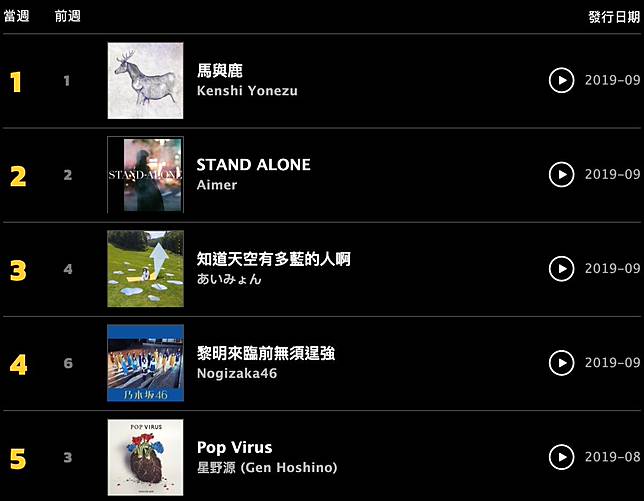Play STAND ALONE by Aimer
The image size is (644, 501).
point(561,174)
